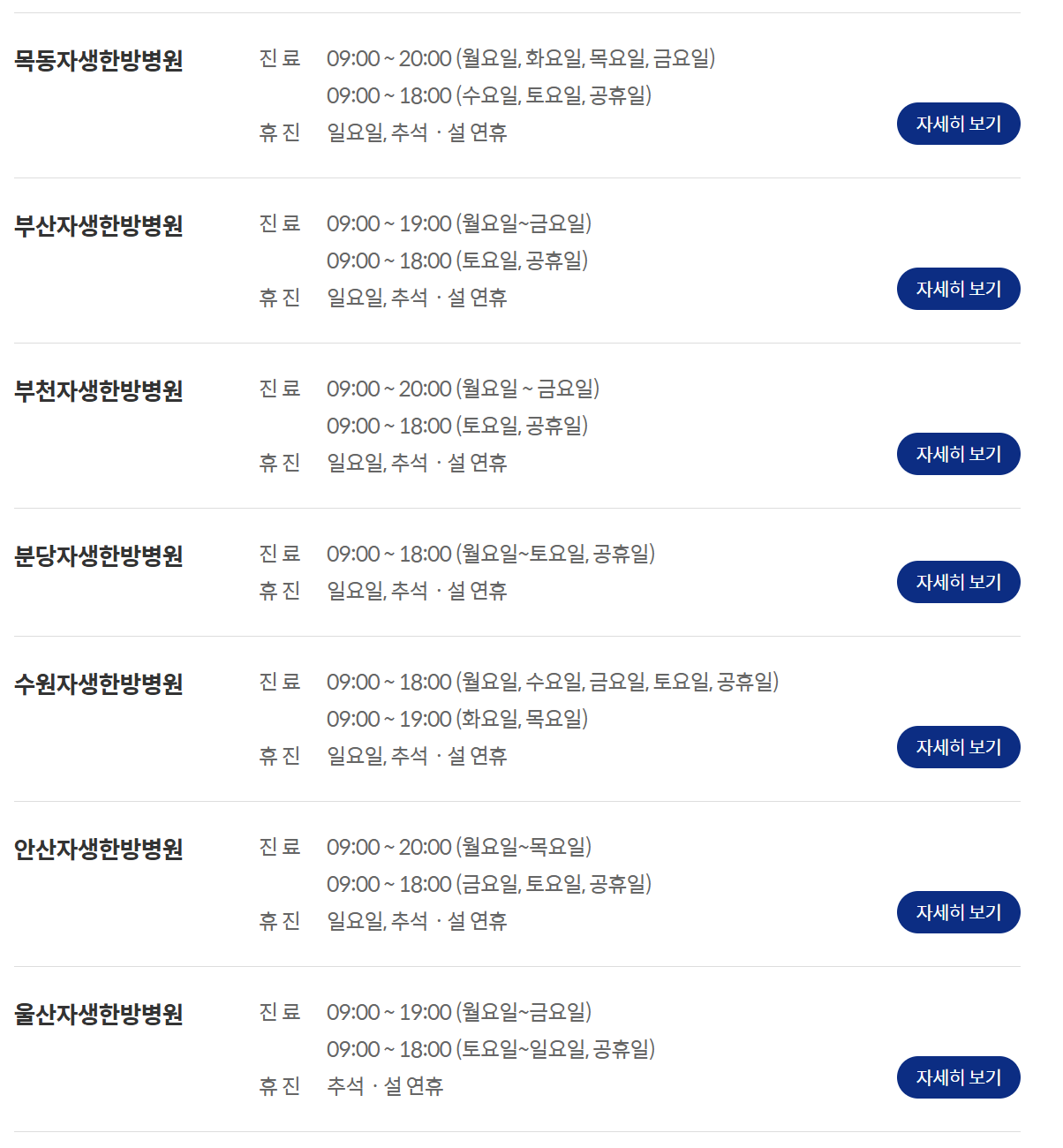View 울산자생한방병원 detailed information
The width and height of the screenshot is (1063, 1148).
click(x=958, y=1076)
